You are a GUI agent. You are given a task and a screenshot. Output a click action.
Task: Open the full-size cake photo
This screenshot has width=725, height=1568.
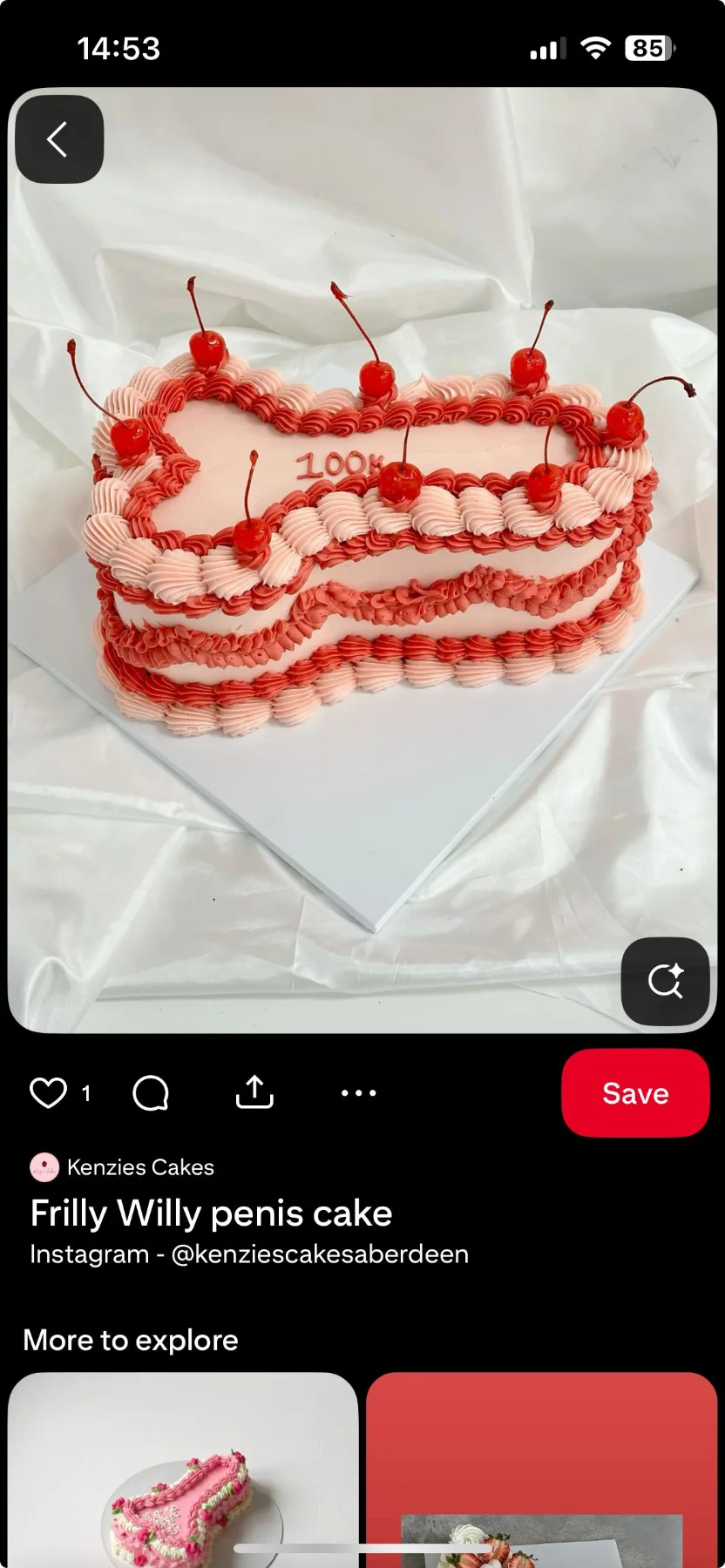coord(362,558)
